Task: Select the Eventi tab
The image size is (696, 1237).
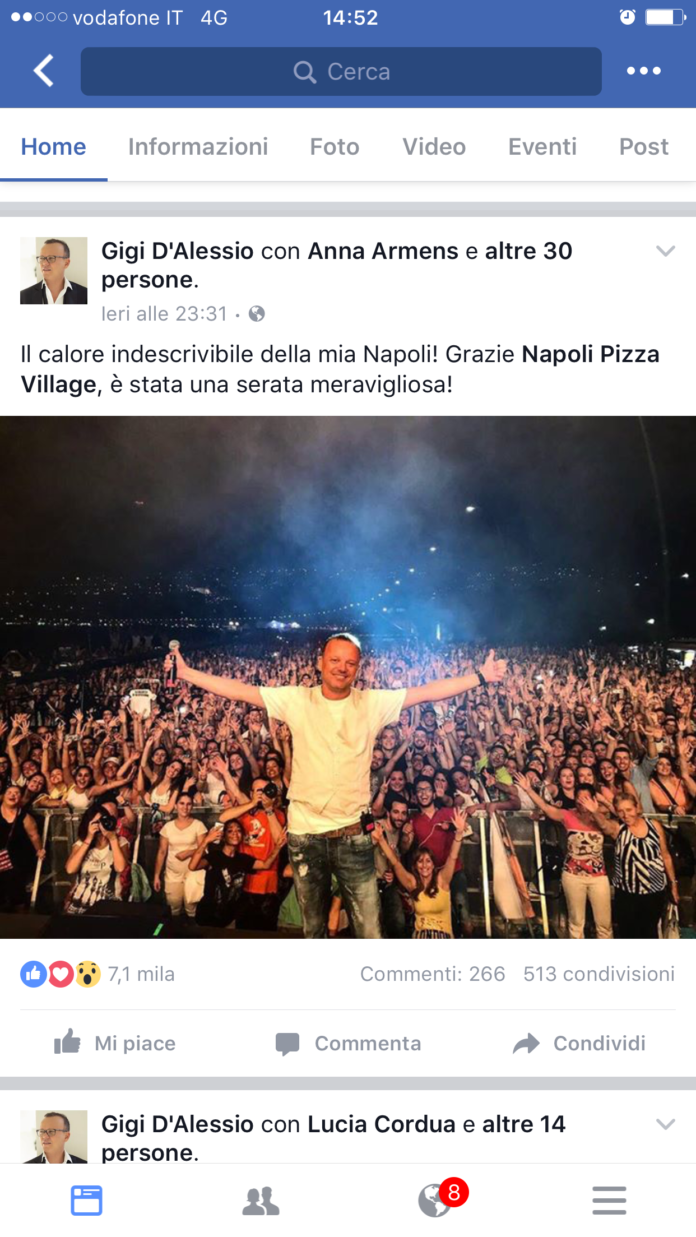Action: 542,147
